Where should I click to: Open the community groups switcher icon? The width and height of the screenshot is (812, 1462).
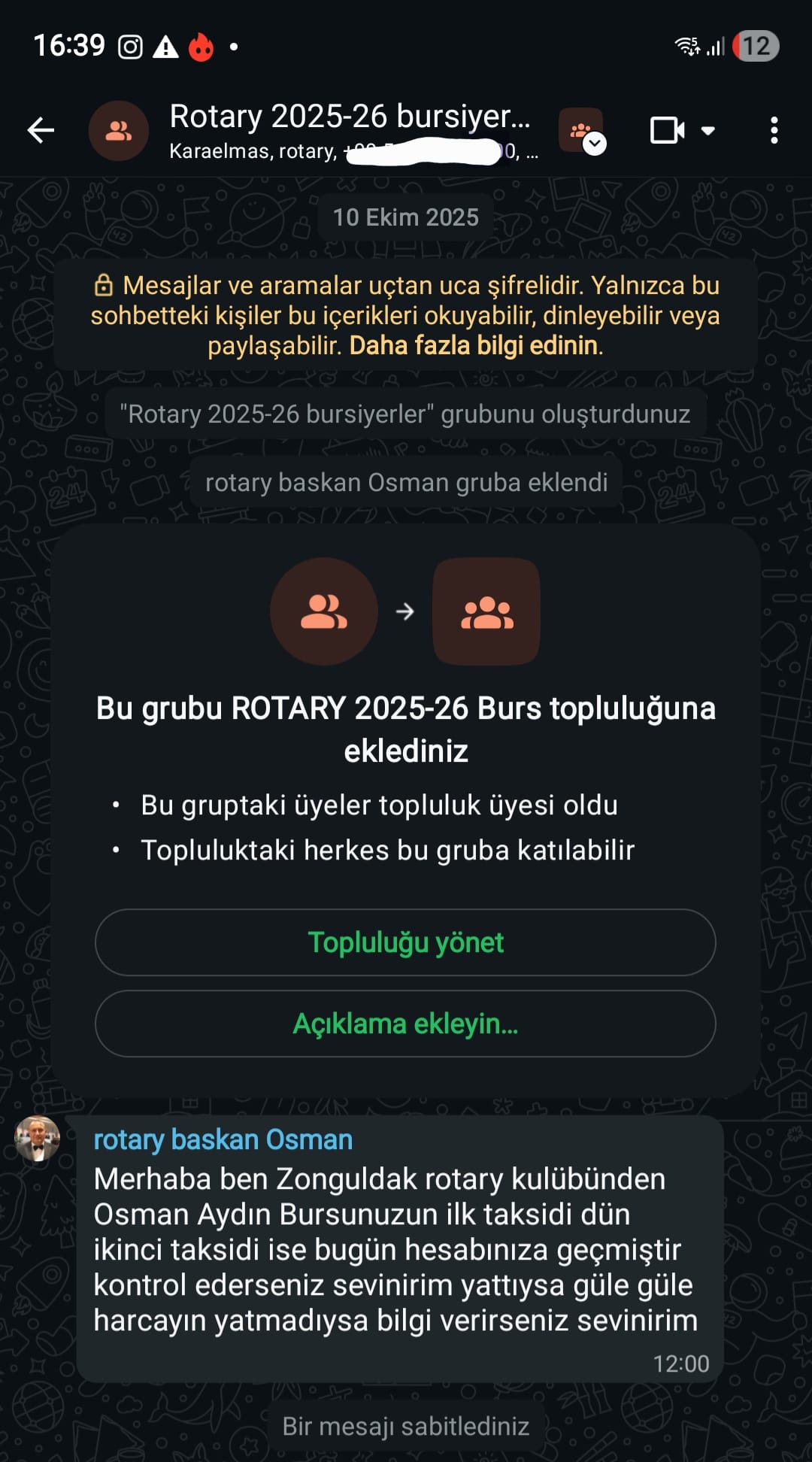582,131
